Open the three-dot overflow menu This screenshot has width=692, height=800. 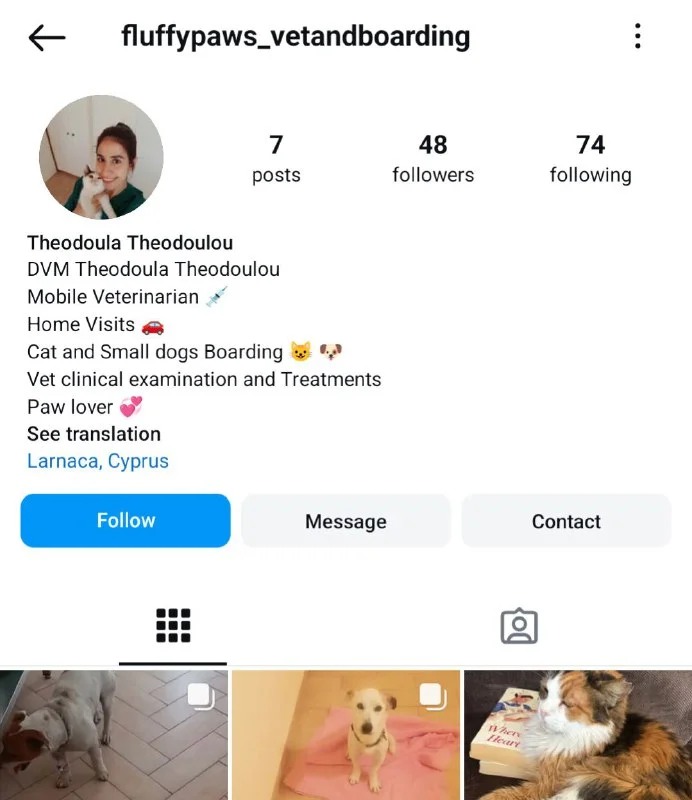637,37
